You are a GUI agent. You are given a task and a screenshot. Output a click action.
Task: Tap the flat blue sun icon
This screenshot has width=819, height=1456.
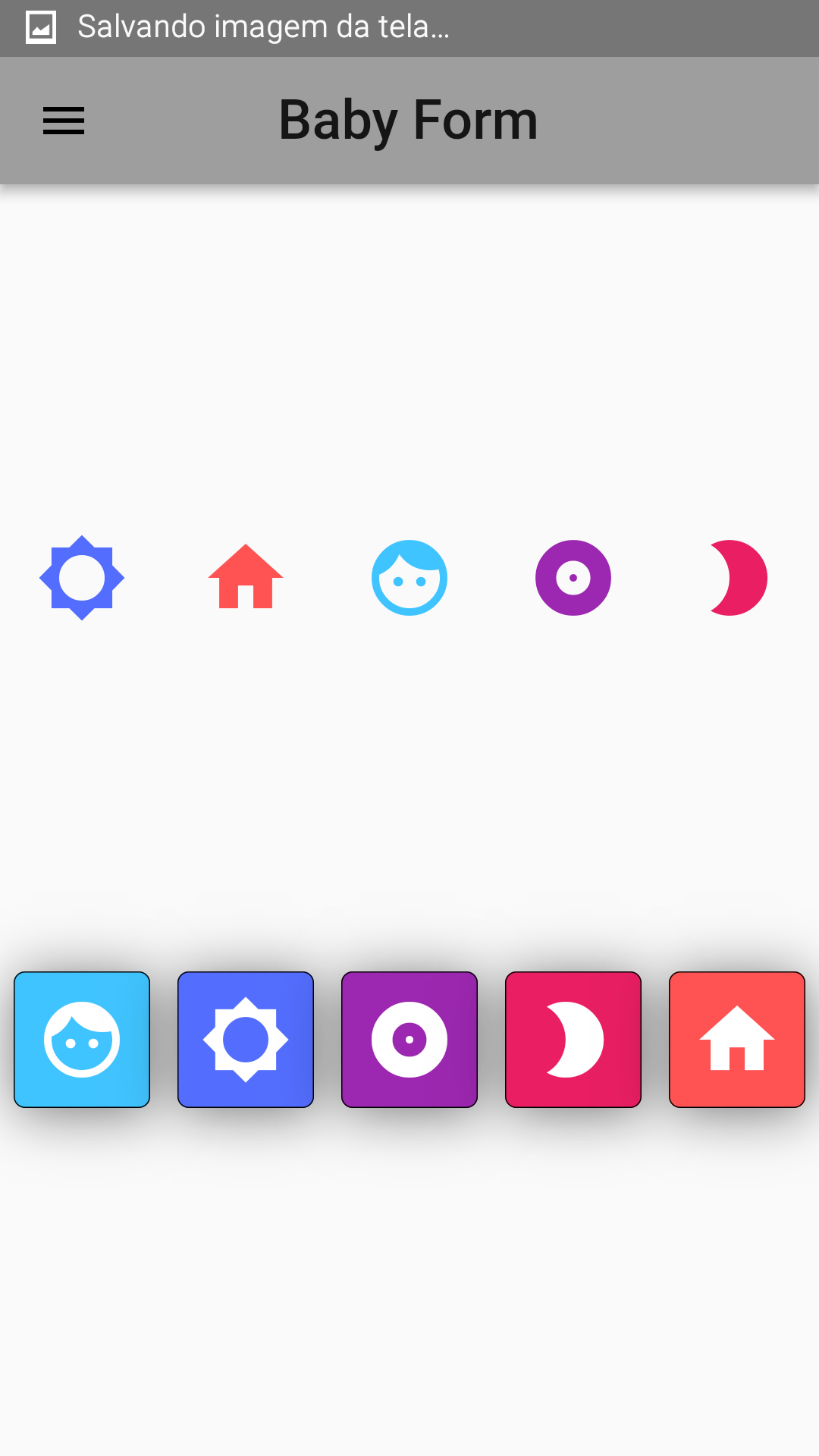coord(82,578)
